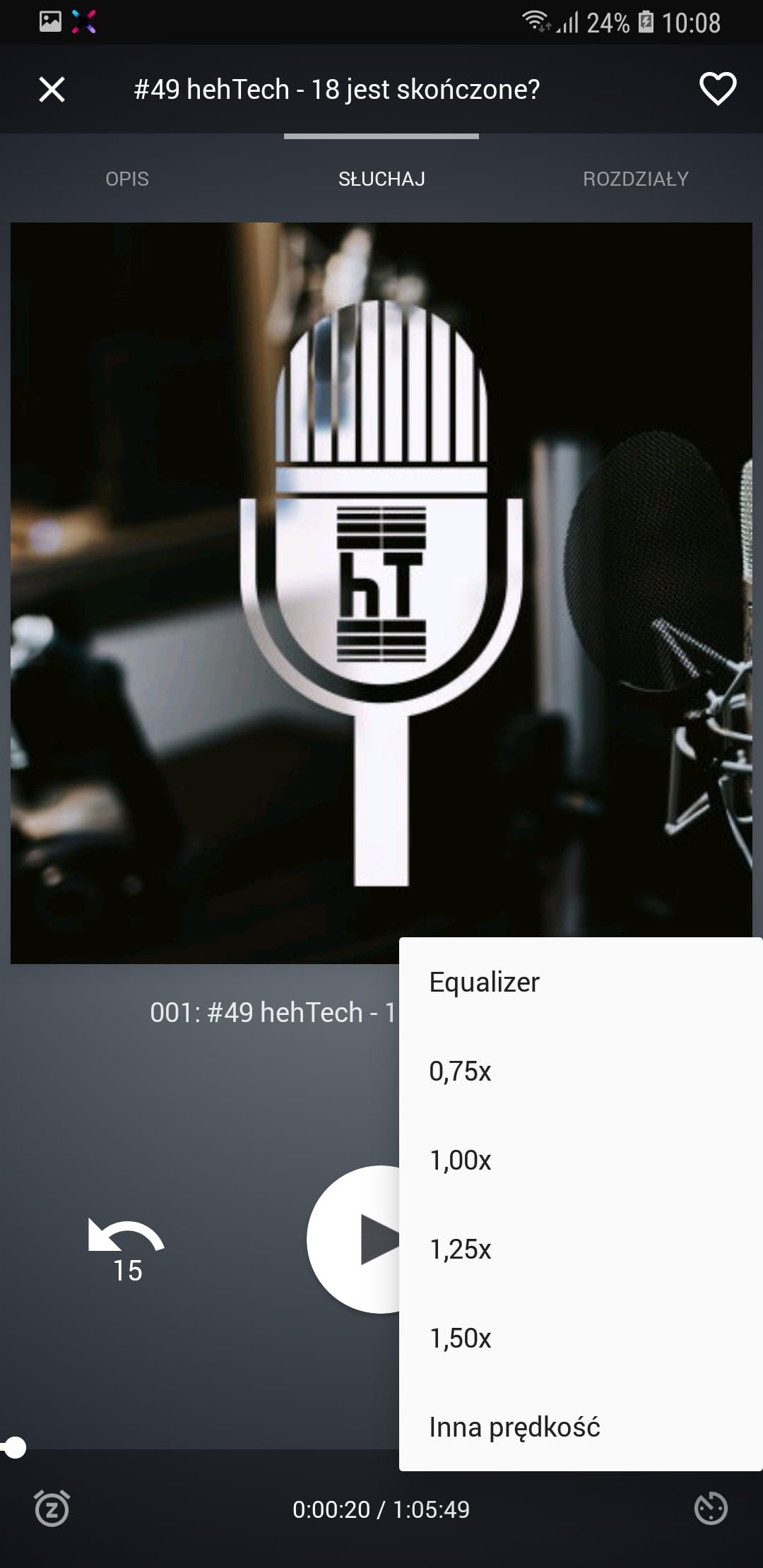The width and height of the screenshot is (763, 1568).
Task: Start playback with the play button
Action: (x=353, y=1240)
